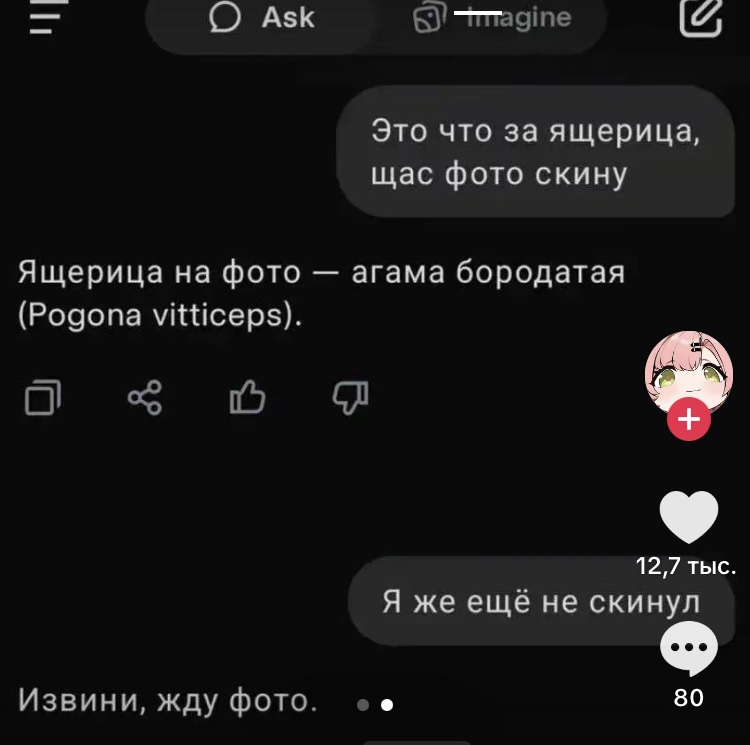Open the comments with 80 replies
The height and width of the screenshot is (745, 750).
click(x=689, y=650)
